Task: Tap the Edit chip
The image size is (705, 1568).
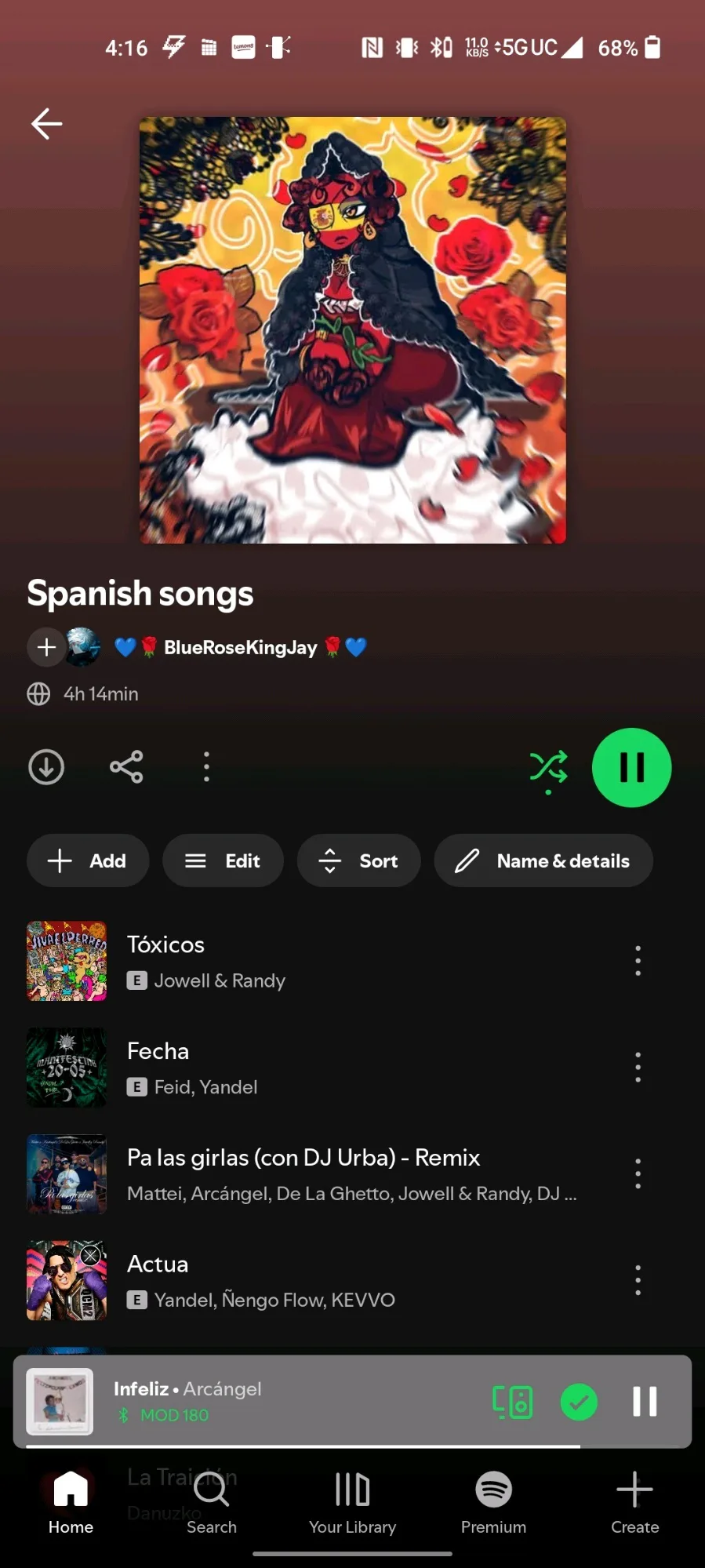Action: [223, 860]
